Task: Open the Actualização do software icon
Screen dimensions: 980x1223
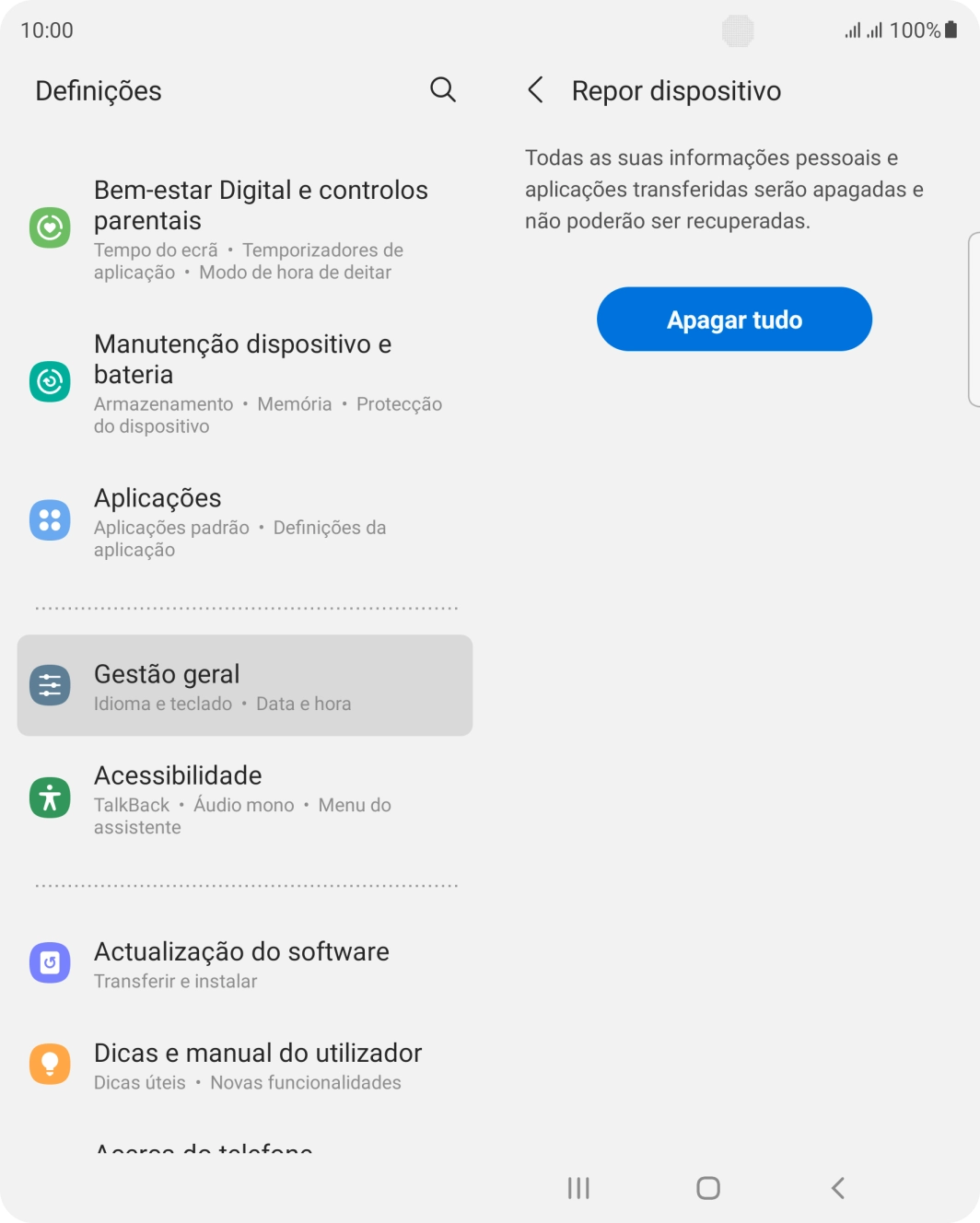Action: pos(51,962)
